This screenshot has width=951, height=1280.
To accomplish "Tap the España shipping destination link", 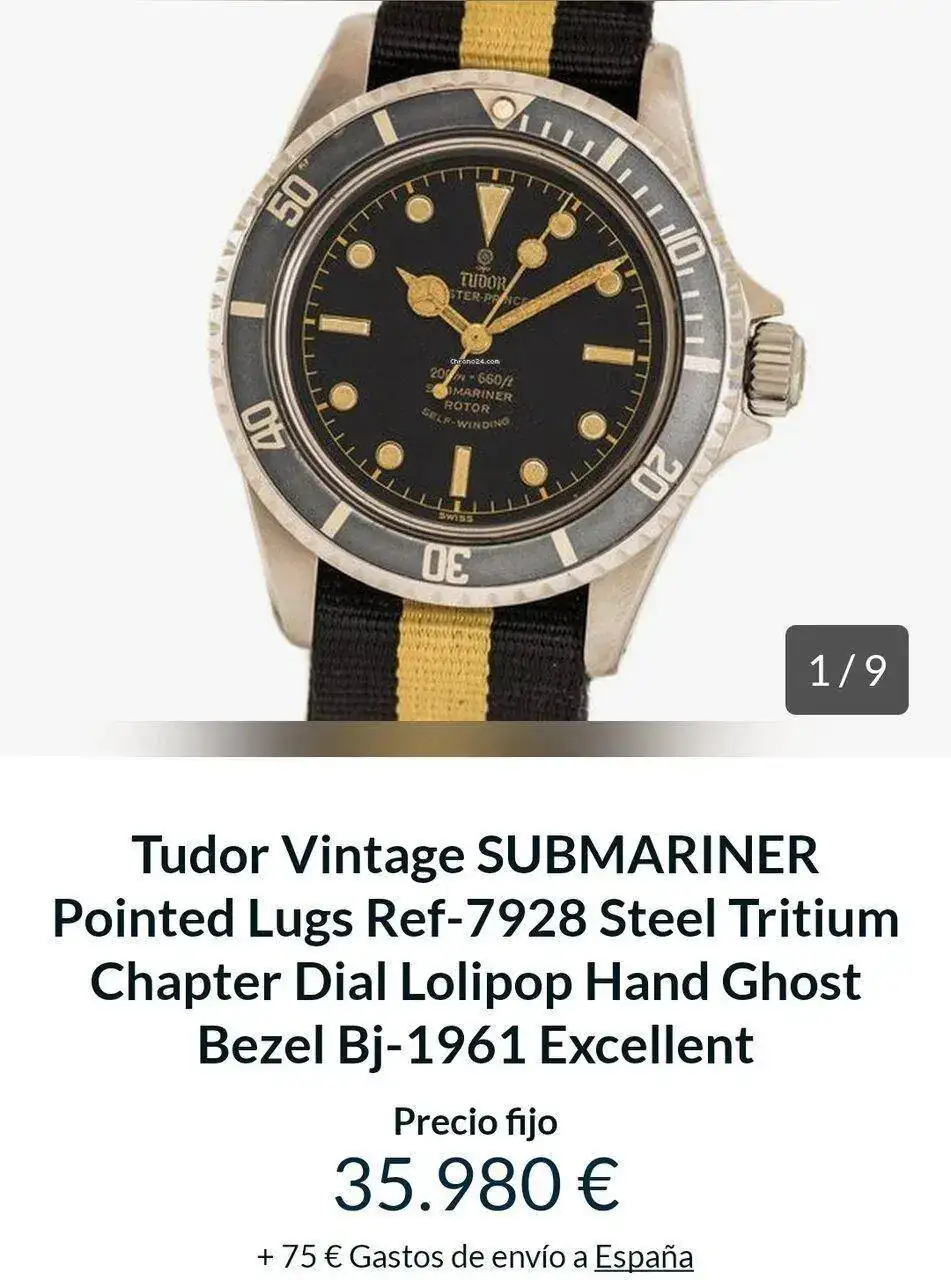I will coord(643,1256).
